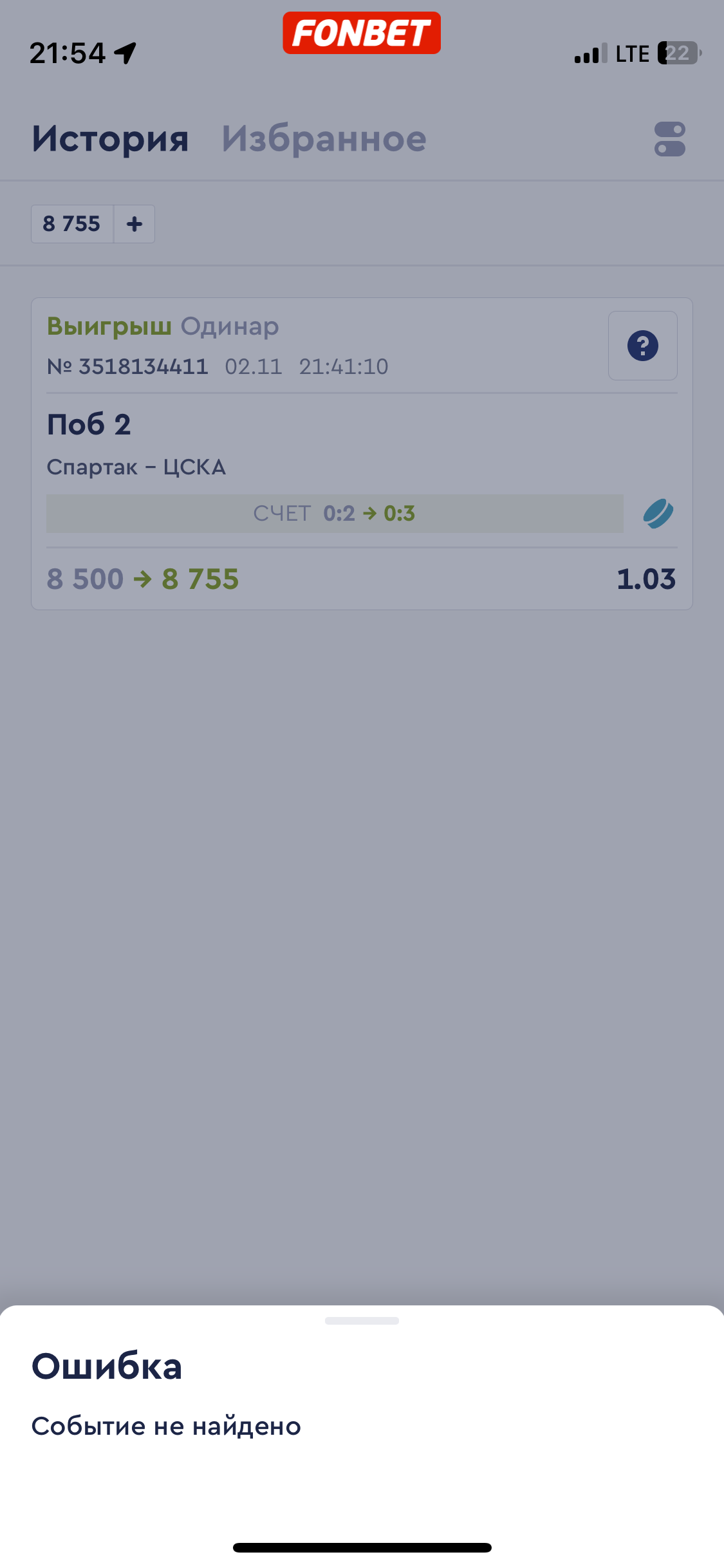Switch to the Избранное tab
This screenshot has width=724, height=1568.
coord(324,139)
